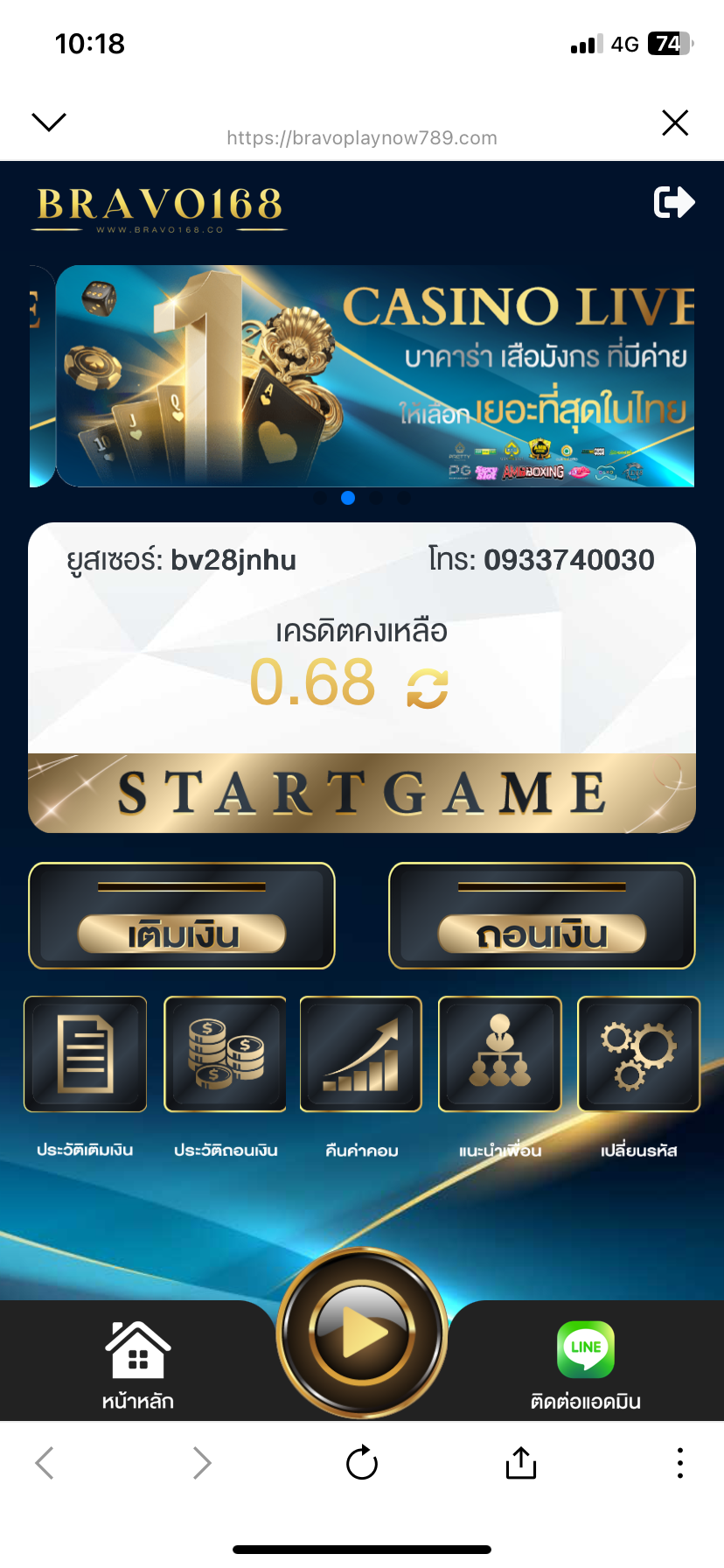
Task: Hit the START GAME button
Action: coord(362,793)
